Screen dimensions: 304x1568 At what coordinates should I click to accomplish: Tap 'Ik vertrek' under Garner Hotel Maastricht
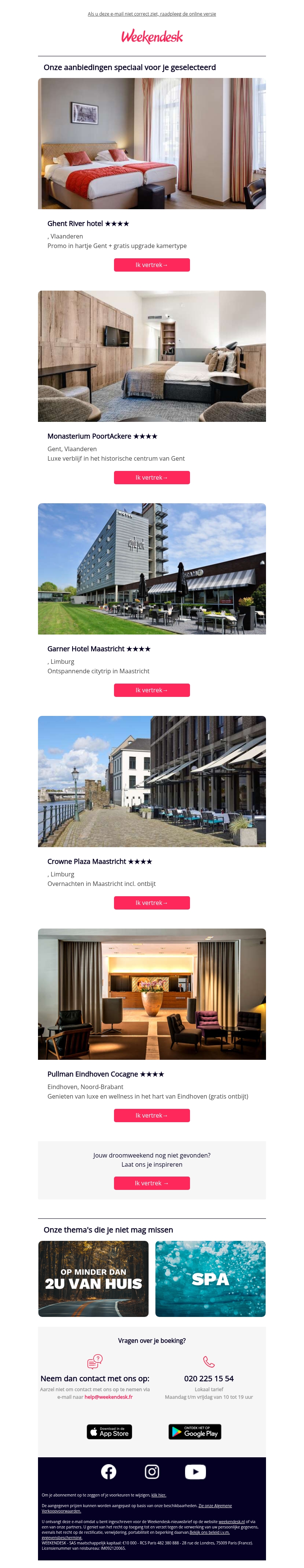[x=151, y=690]
